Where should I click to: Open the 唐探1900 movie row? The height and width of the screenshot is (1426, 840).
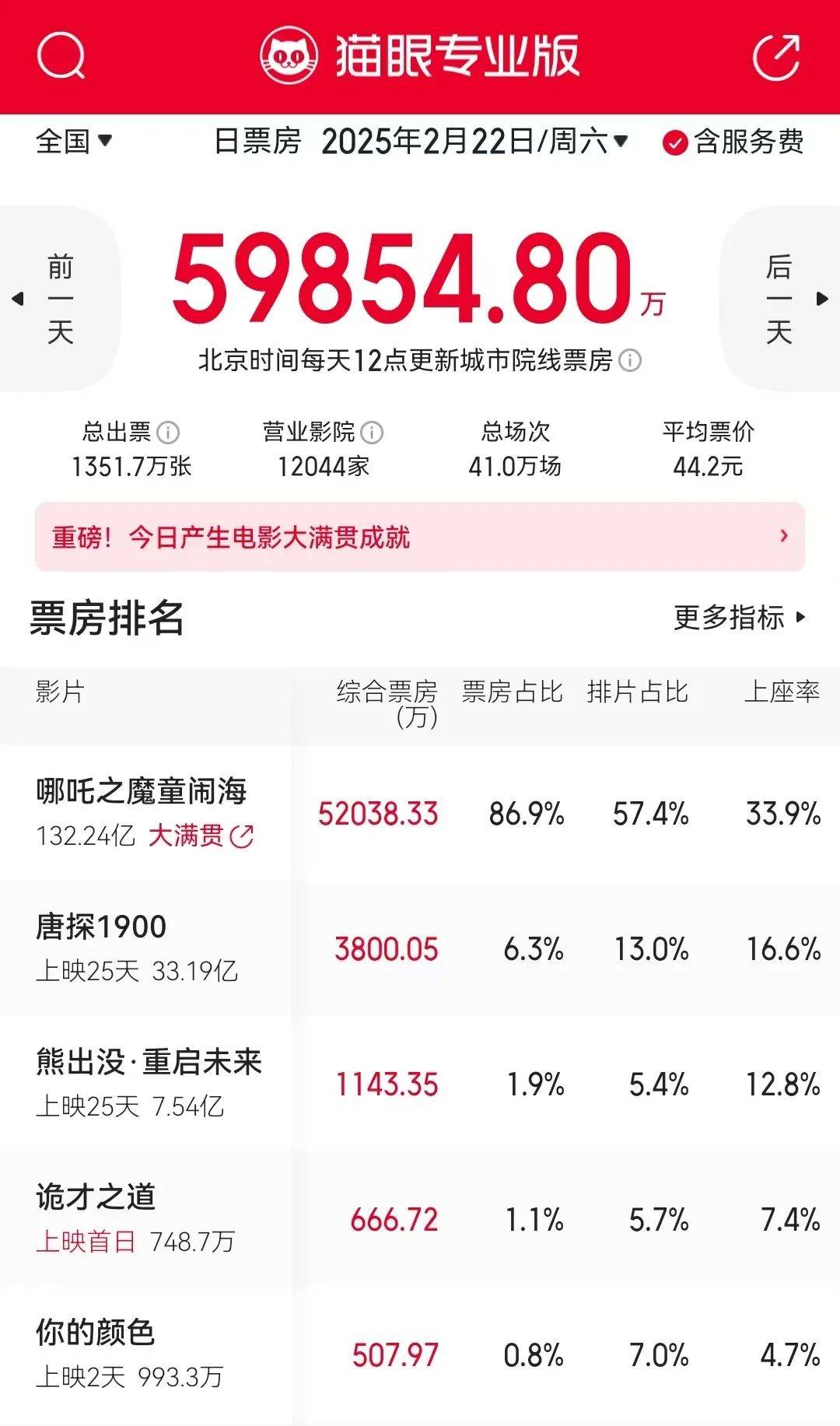101,927
